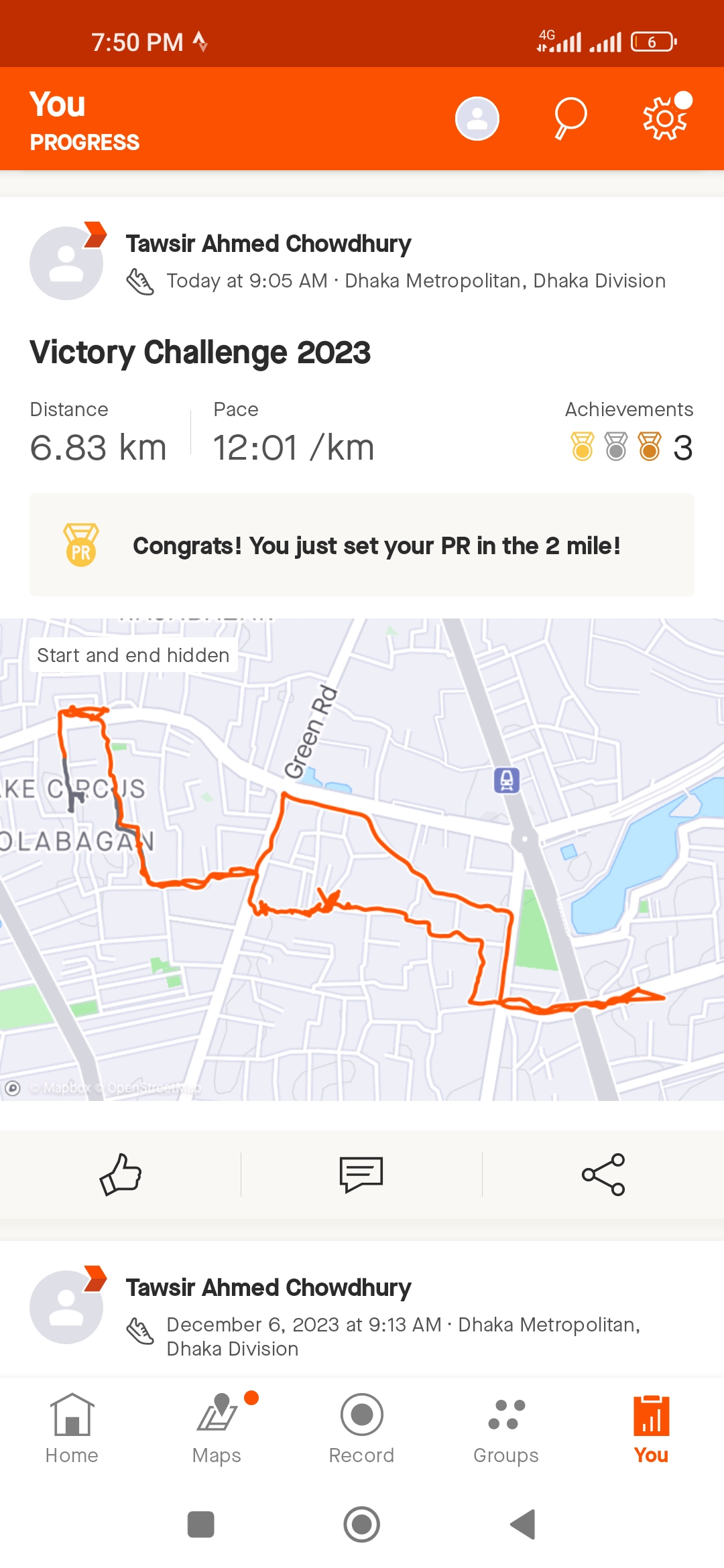The image size is (724, 1568).
Task: Open the search magnifier icon
Action: coord(570,119)
